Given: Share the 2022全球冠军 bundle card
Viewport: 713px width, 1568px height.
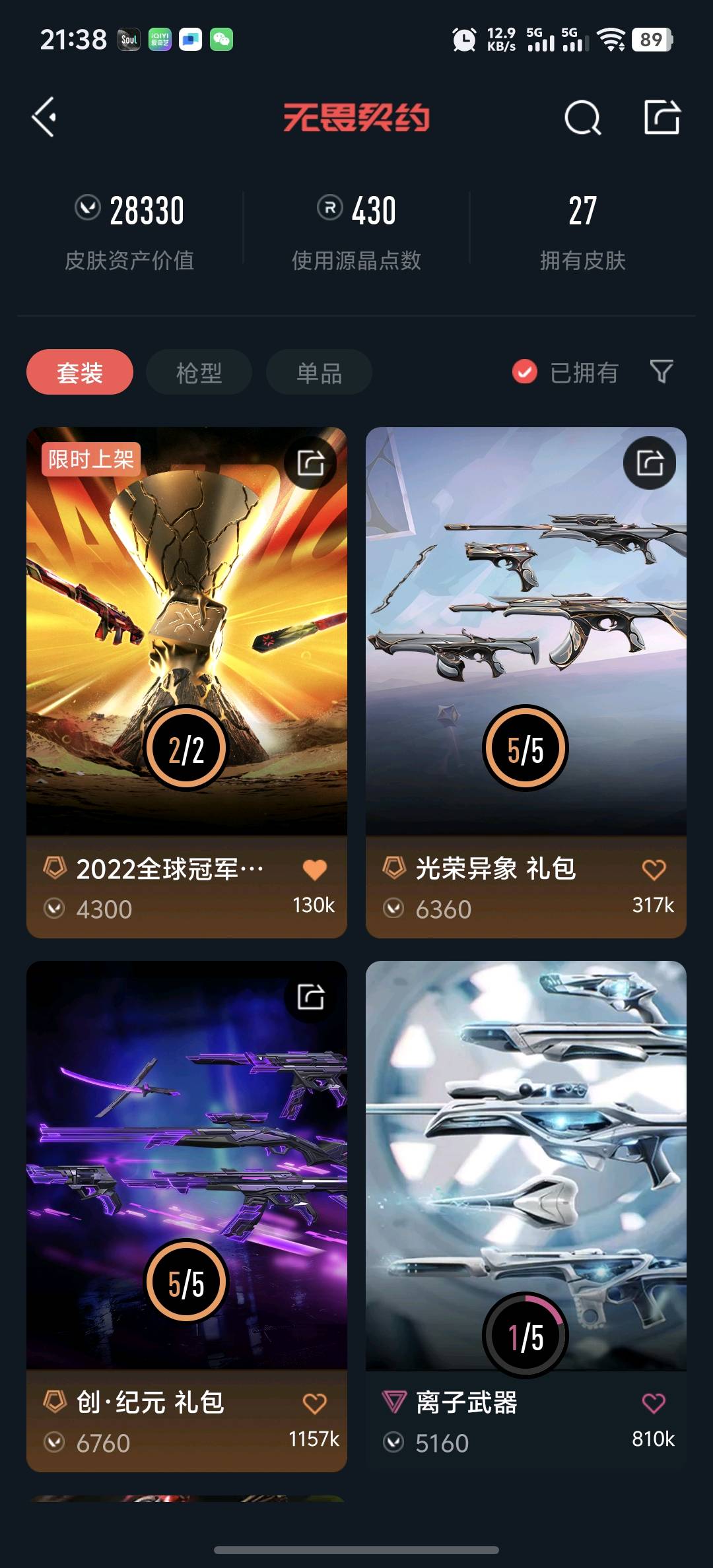Looking at the screenshot, I should [x=310, y=463].
